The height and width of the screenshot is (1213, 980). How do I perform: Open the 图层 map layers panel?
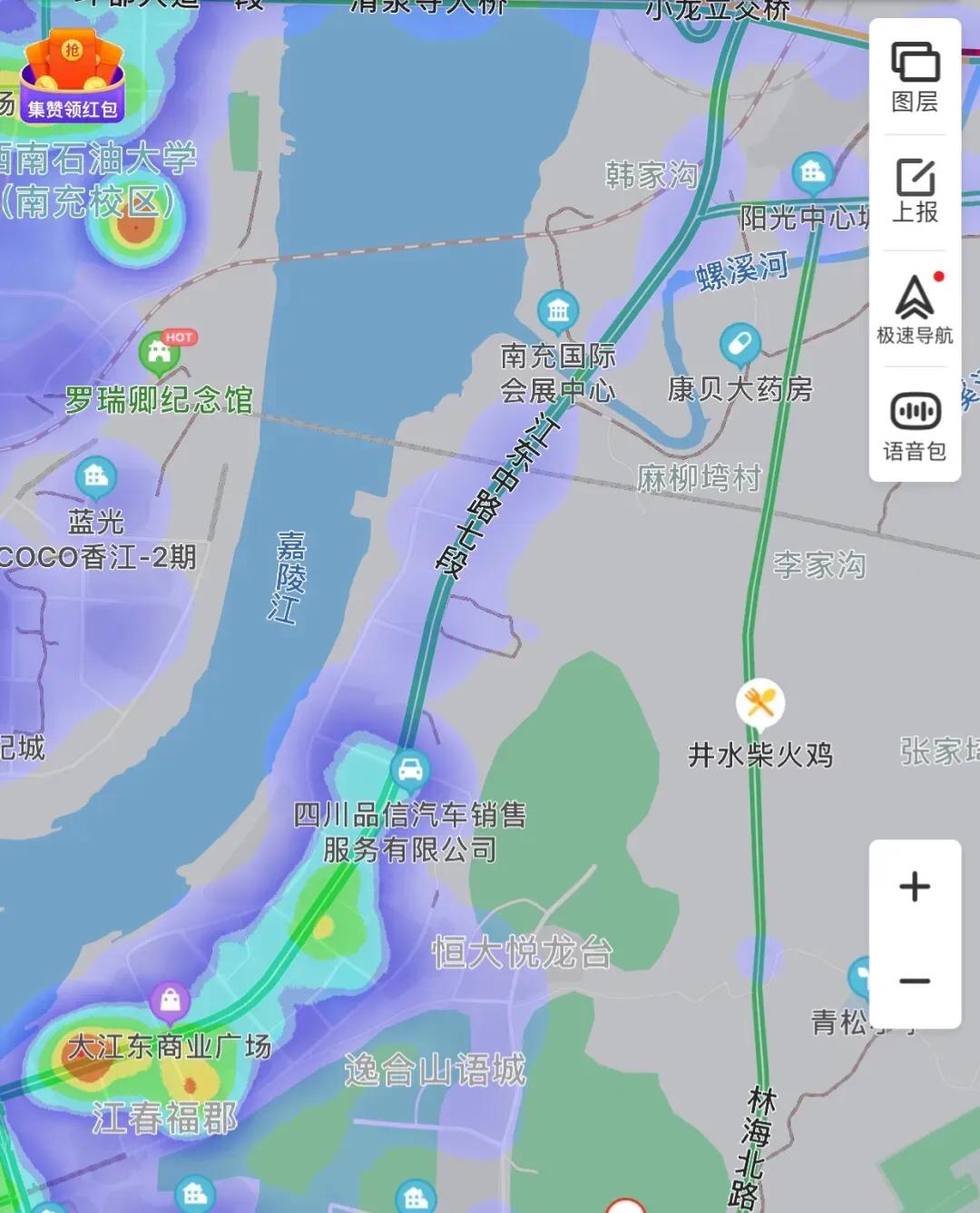[x=916, y=74]
